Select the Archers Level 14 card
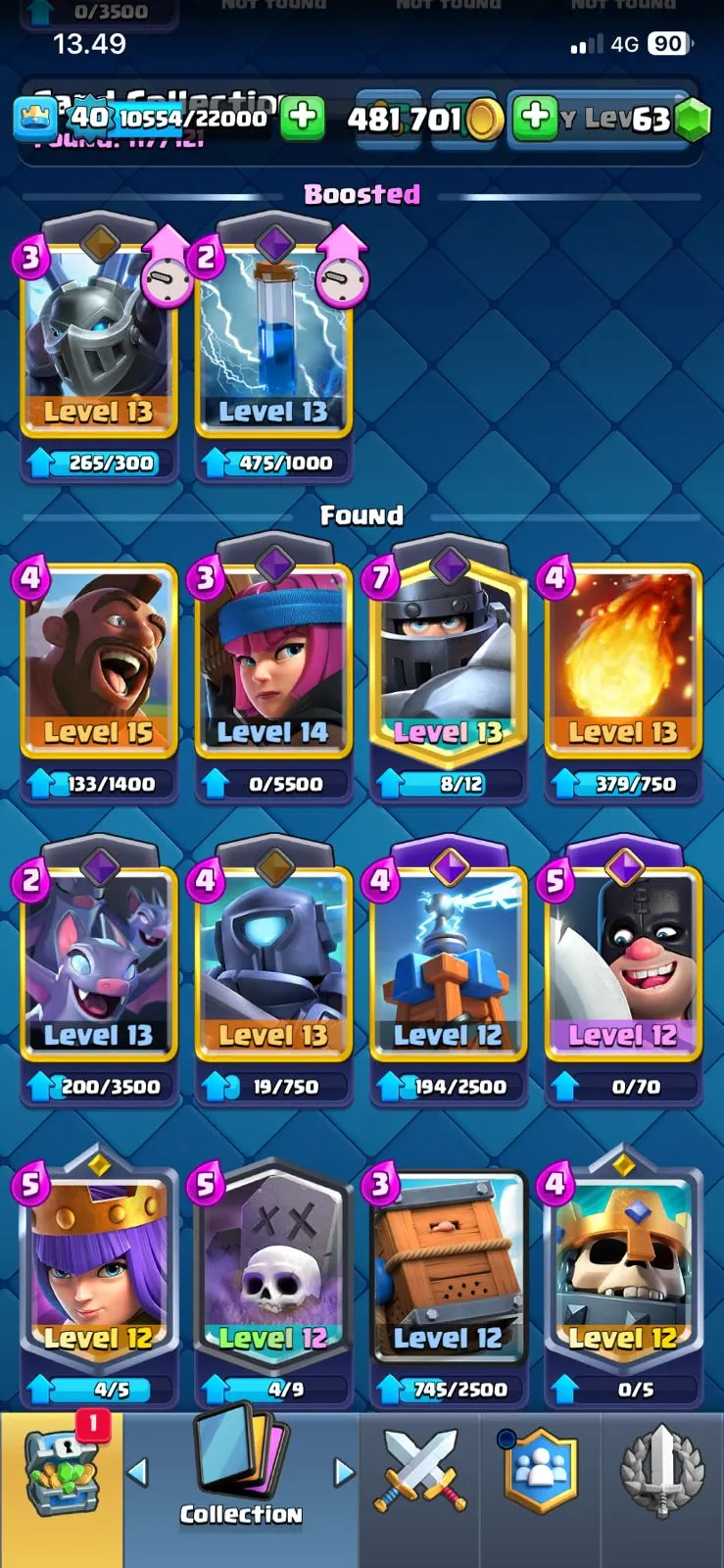724x1568 pixels. coord(273,661)
